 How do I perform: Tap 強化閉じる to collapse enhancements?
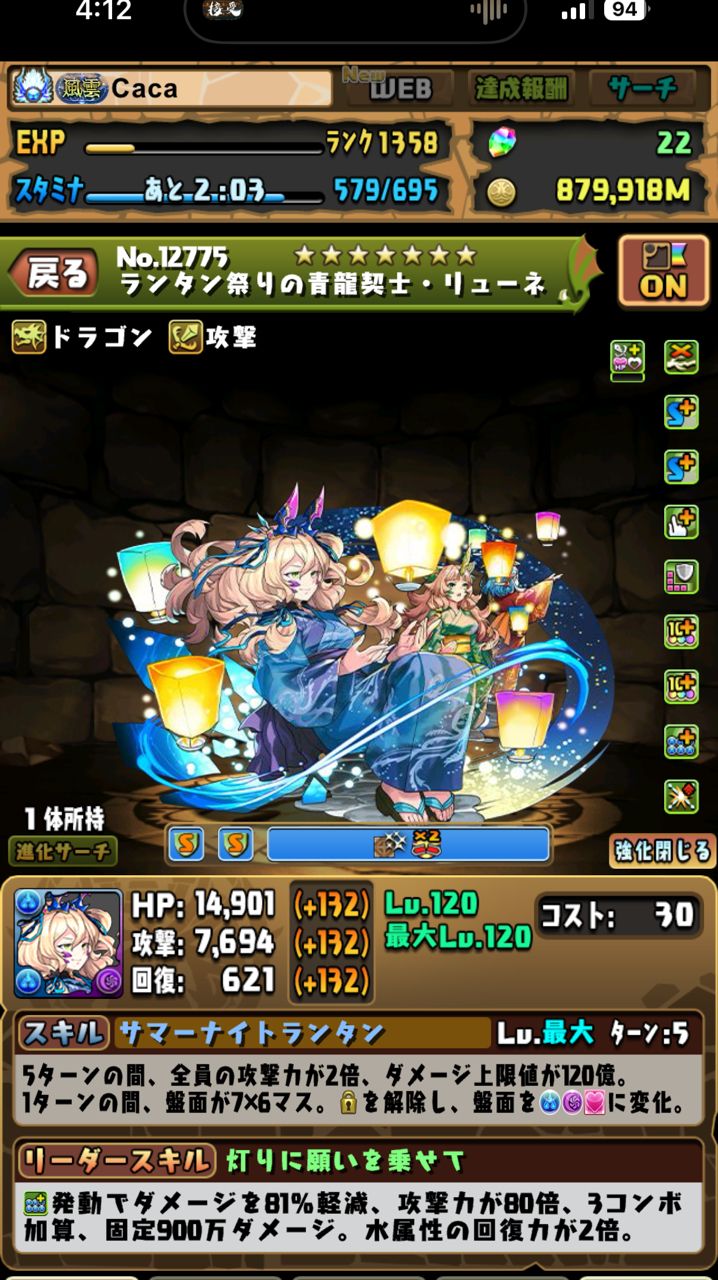662,851
